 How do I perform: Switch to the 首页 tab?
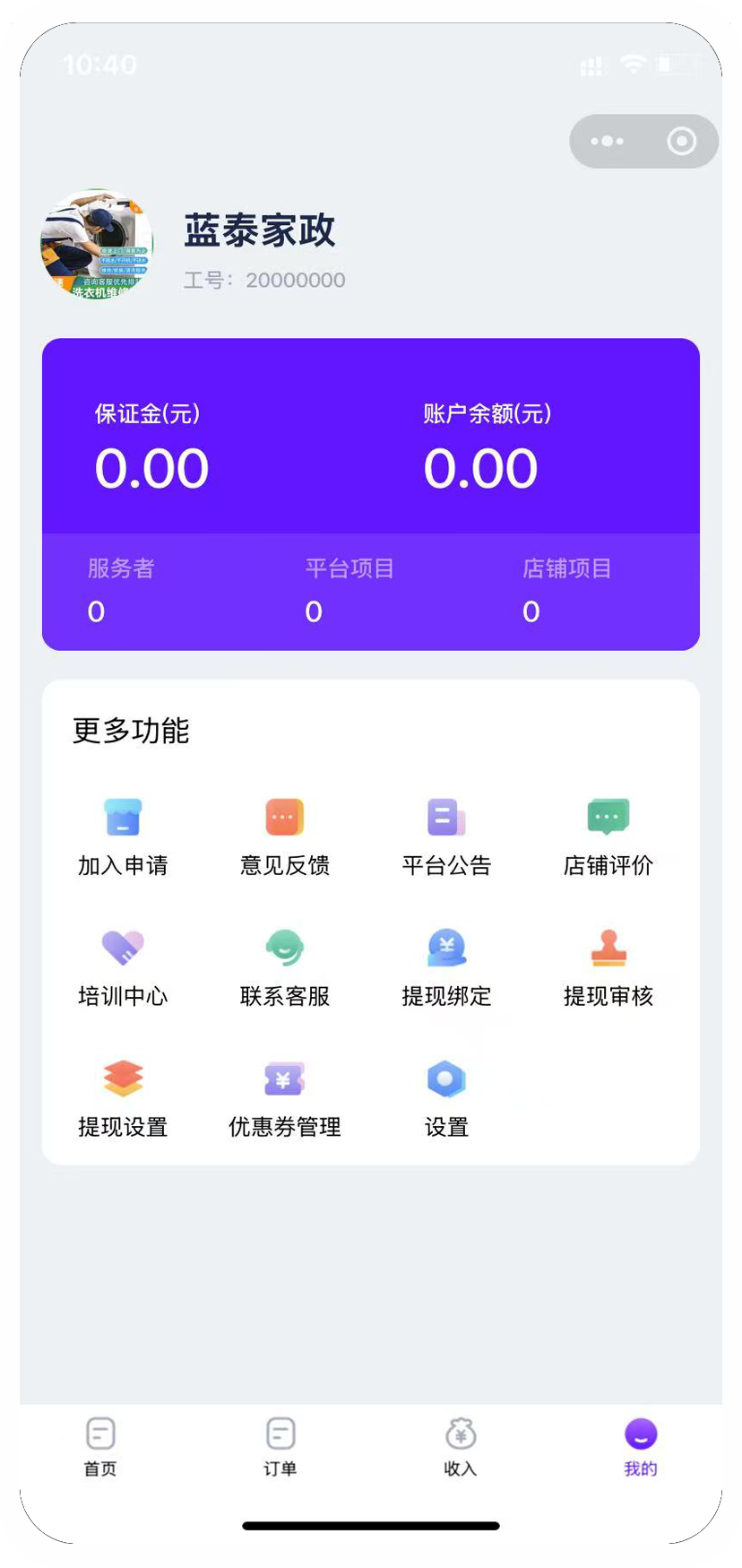tap(100, 1446)
